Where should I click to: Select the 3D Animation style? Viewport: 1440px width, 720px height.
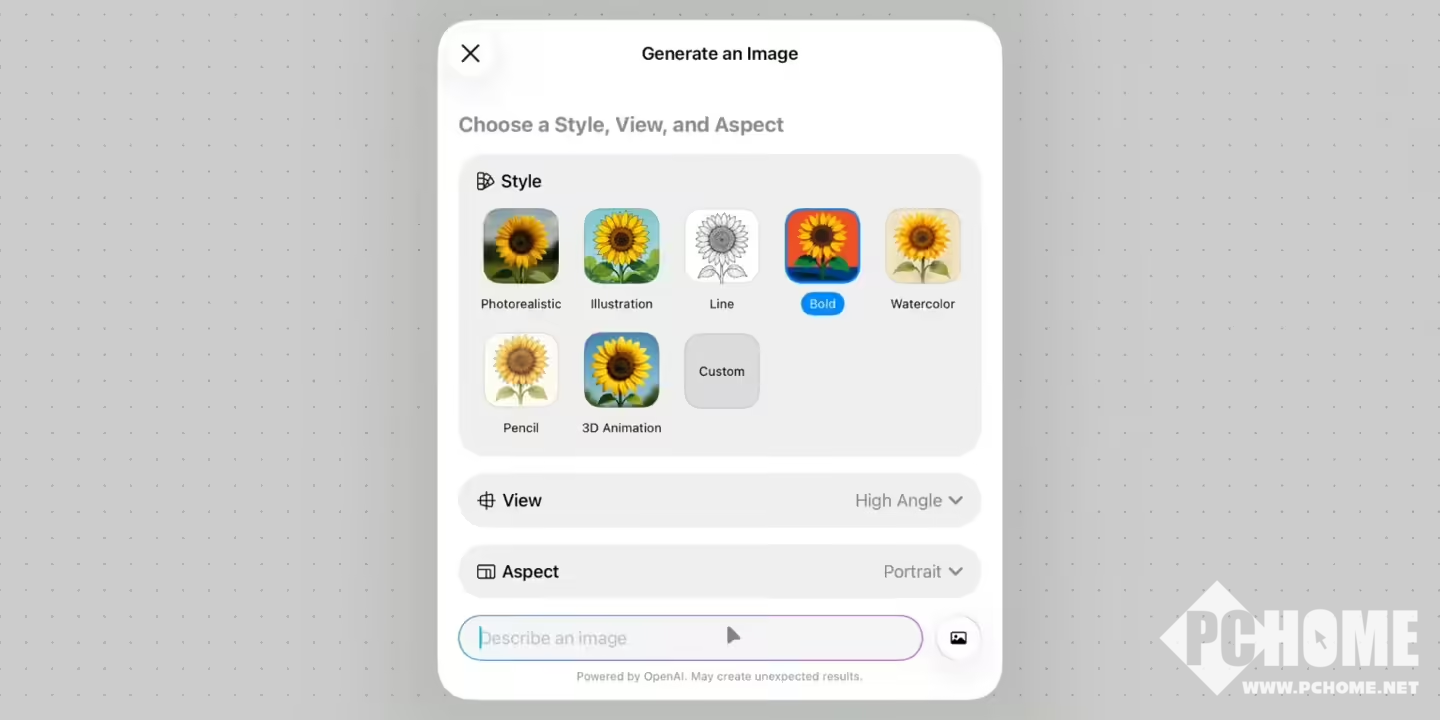(x=621, y=370)
